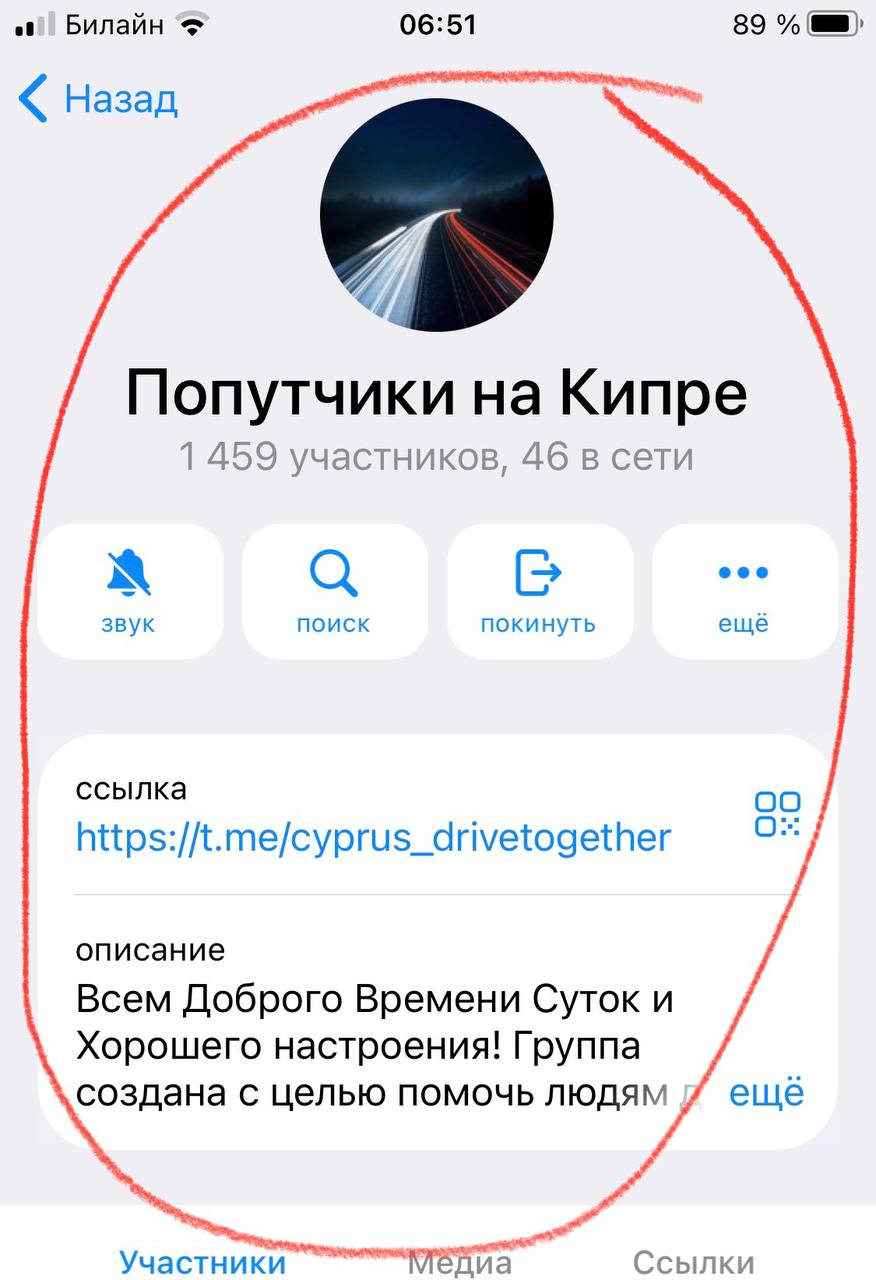876x1280 pixels.
Task: Open the t.me/cyprus_drivetogether link
Action: pos(373,837)
